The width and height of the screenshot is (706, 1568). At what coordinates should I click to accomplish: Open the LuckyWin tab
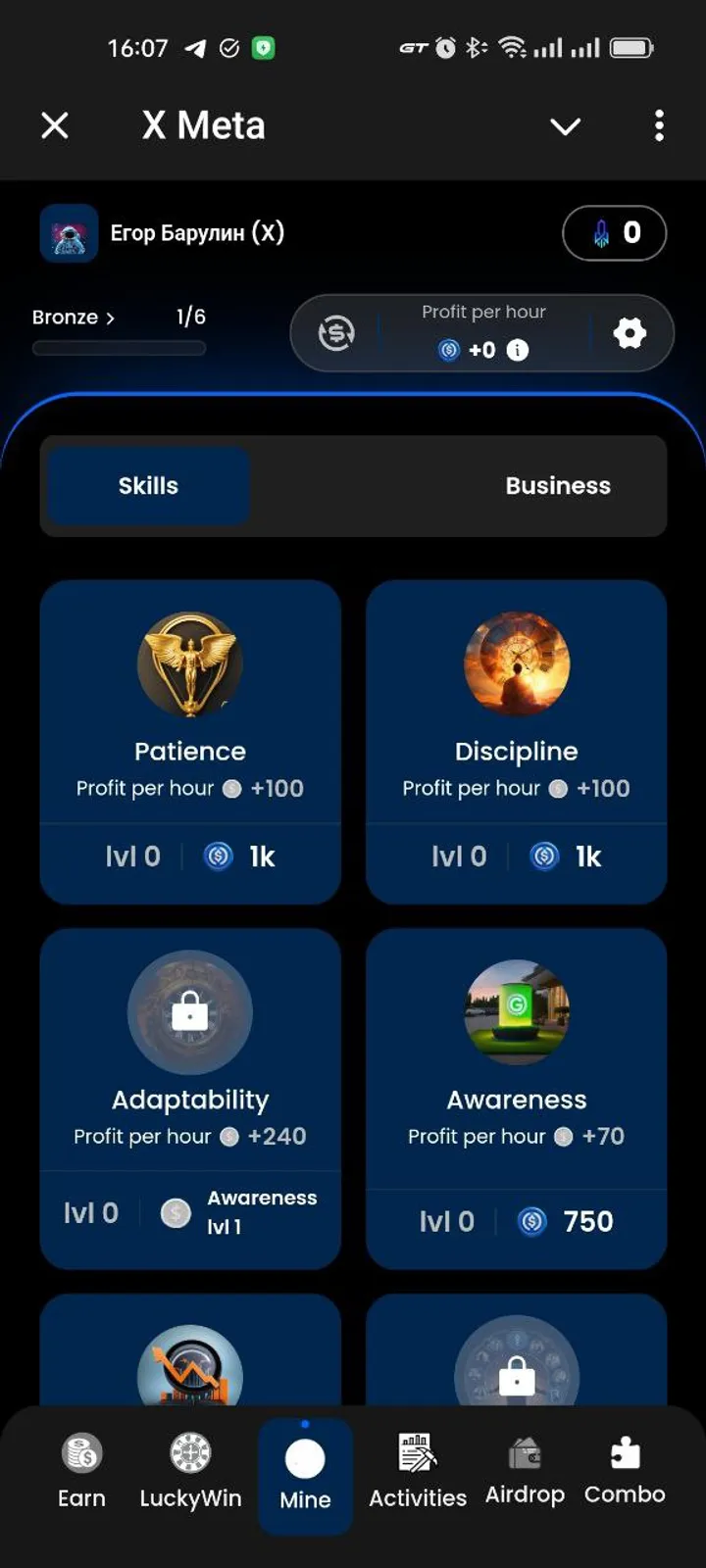pyautogui.click(x=190, y=1470)
